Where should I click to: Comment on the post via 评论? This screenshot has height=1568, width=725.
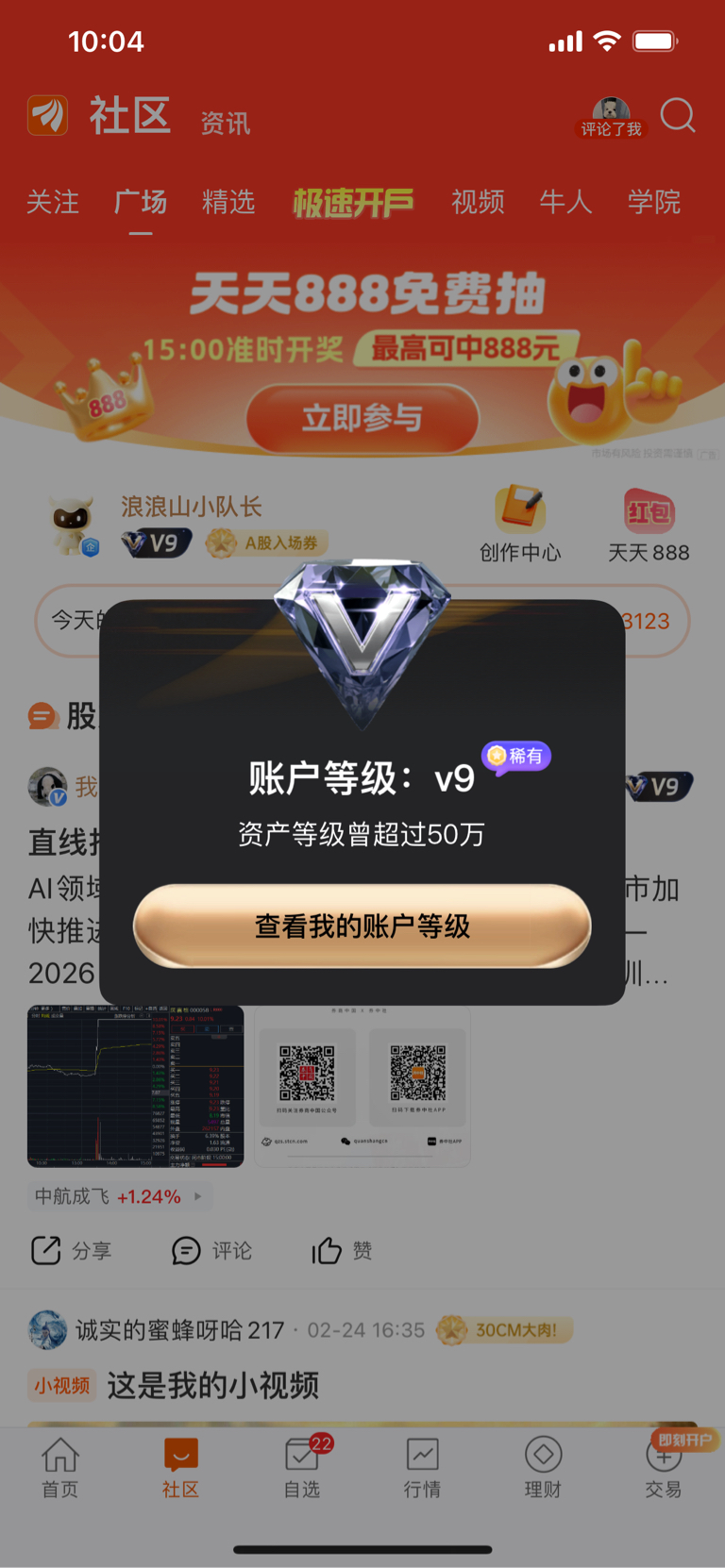coord(212,1251)
